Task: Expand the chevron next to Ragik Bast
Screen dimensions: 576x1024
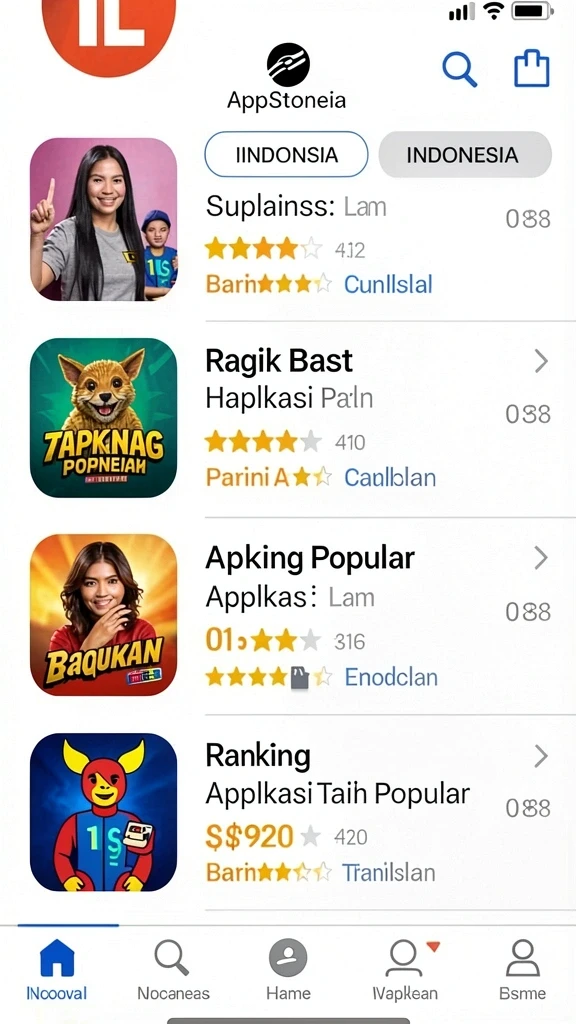Action: pos(541,360)
